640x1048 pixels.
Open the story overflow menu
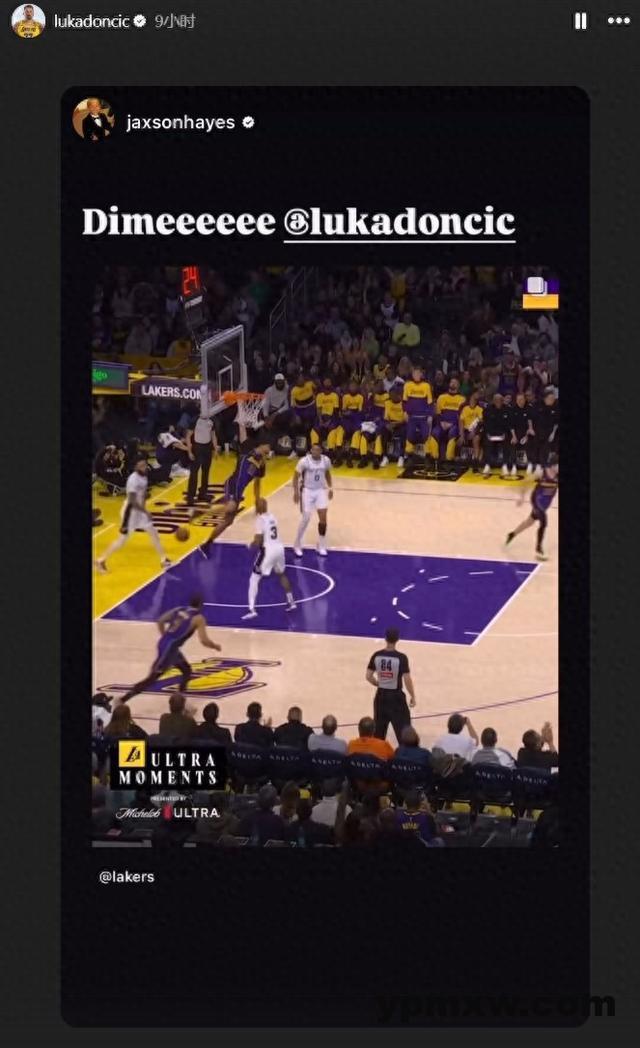(619, 21)
